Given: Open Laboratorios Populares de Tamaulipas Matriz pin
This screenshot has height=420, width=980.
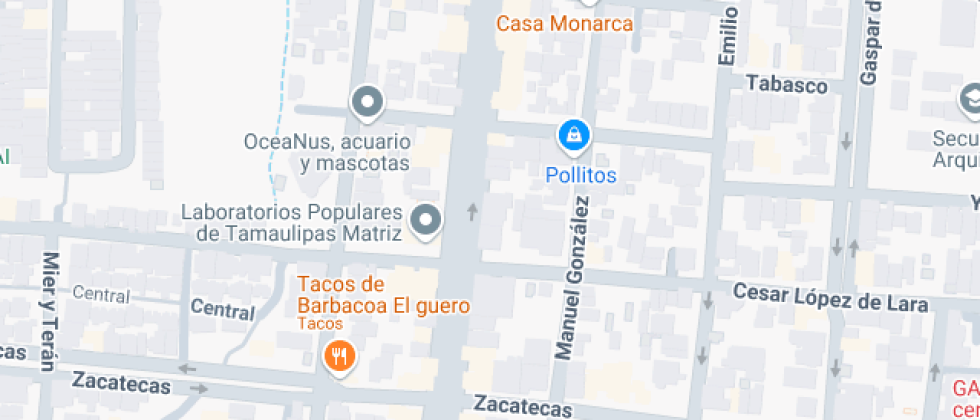Looking at the screenshot, I should (x=426, y=222).
